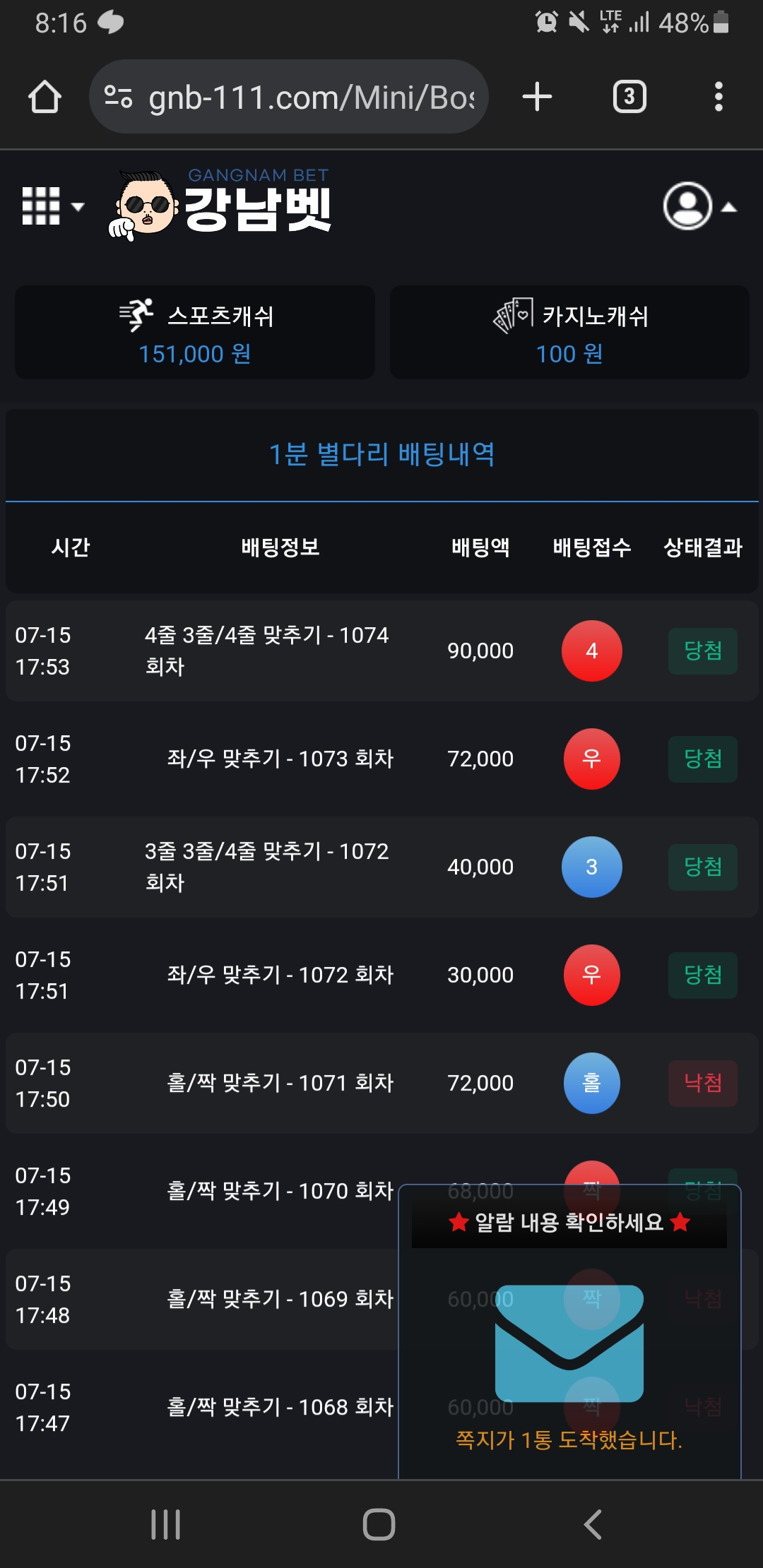Open the browser overflow menu

click(718, 97)
